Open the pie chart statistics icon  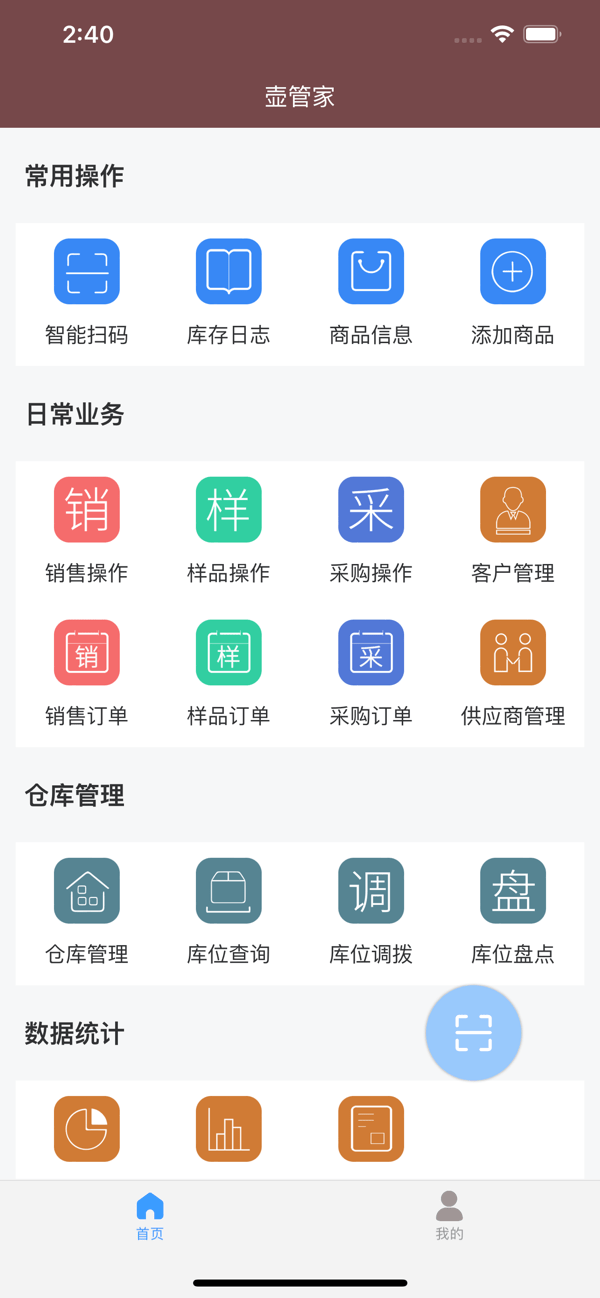(87, 1129)
